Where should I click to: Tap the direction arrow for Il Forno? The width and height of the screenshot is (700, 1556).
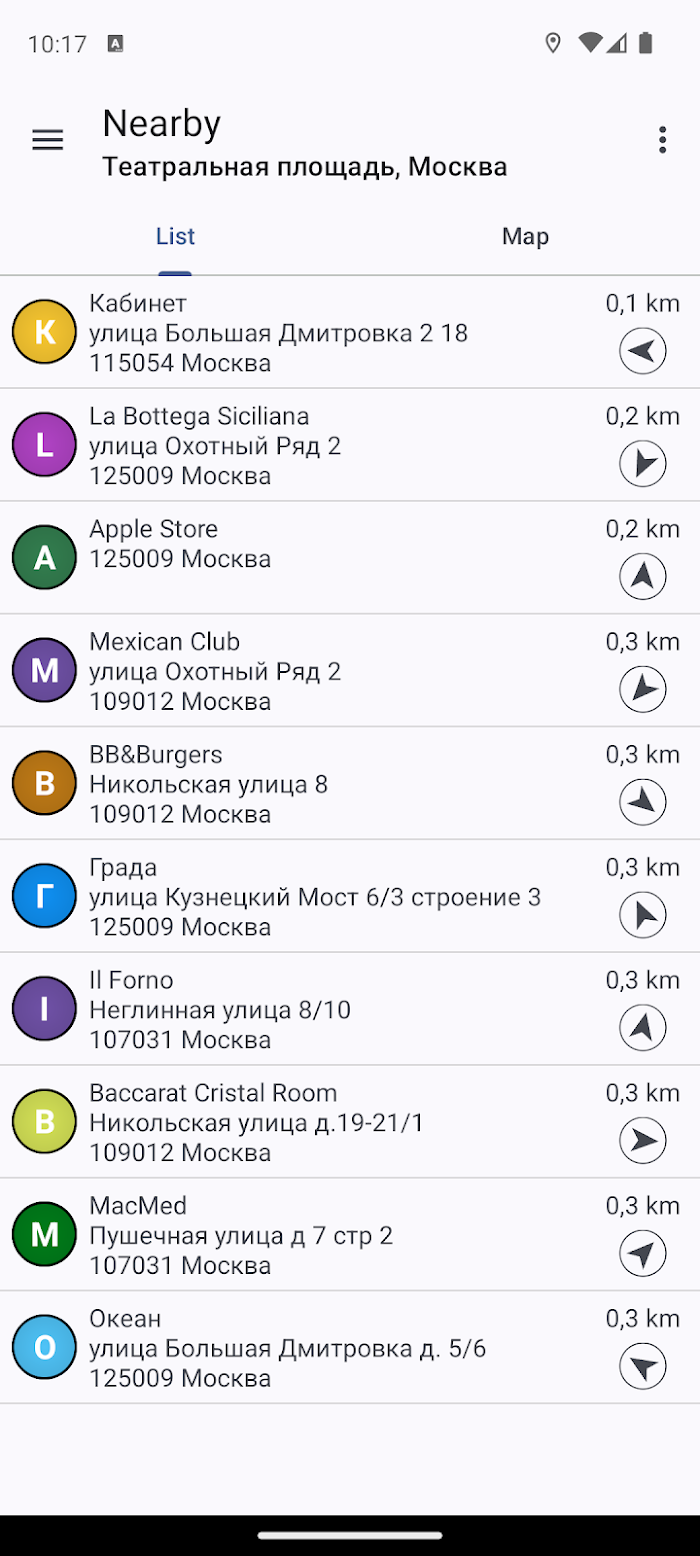tap(643, 1028)
